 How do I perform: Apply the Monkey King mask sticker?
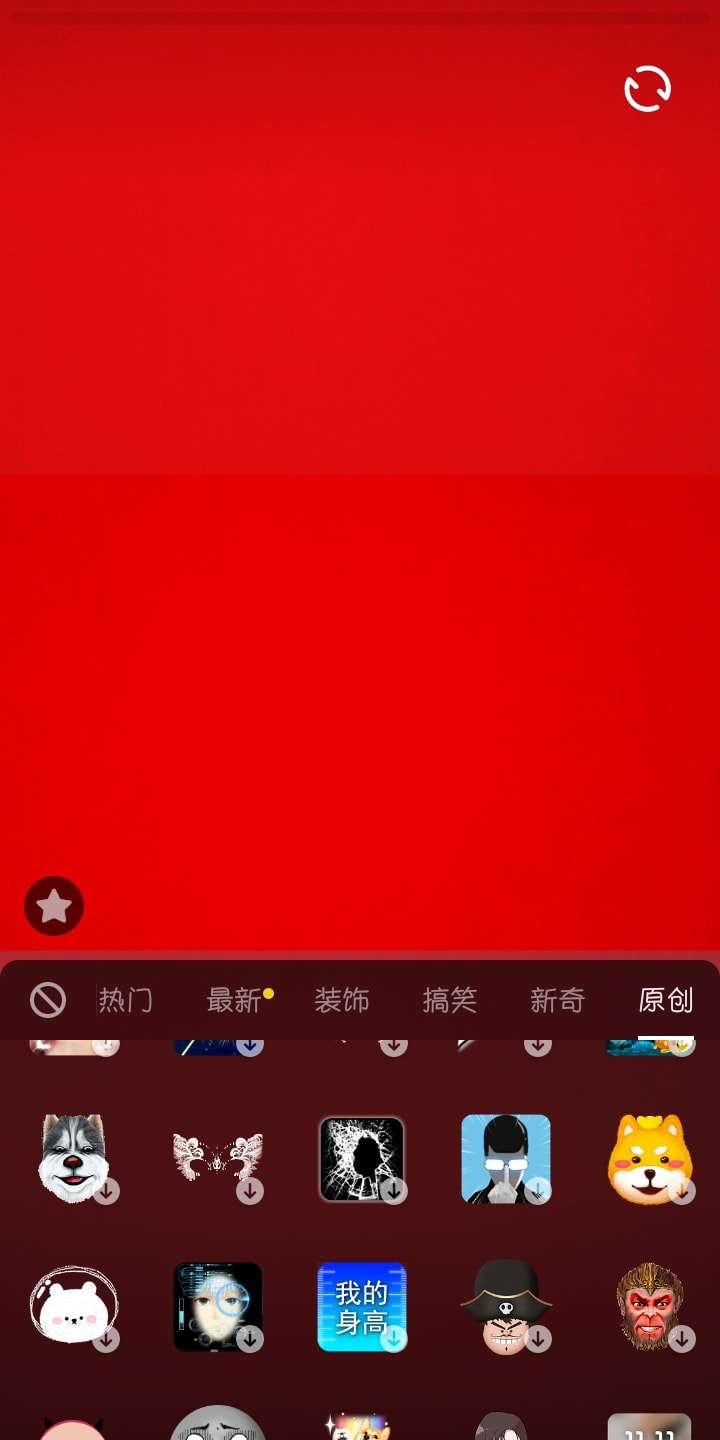click(649, 1306)
